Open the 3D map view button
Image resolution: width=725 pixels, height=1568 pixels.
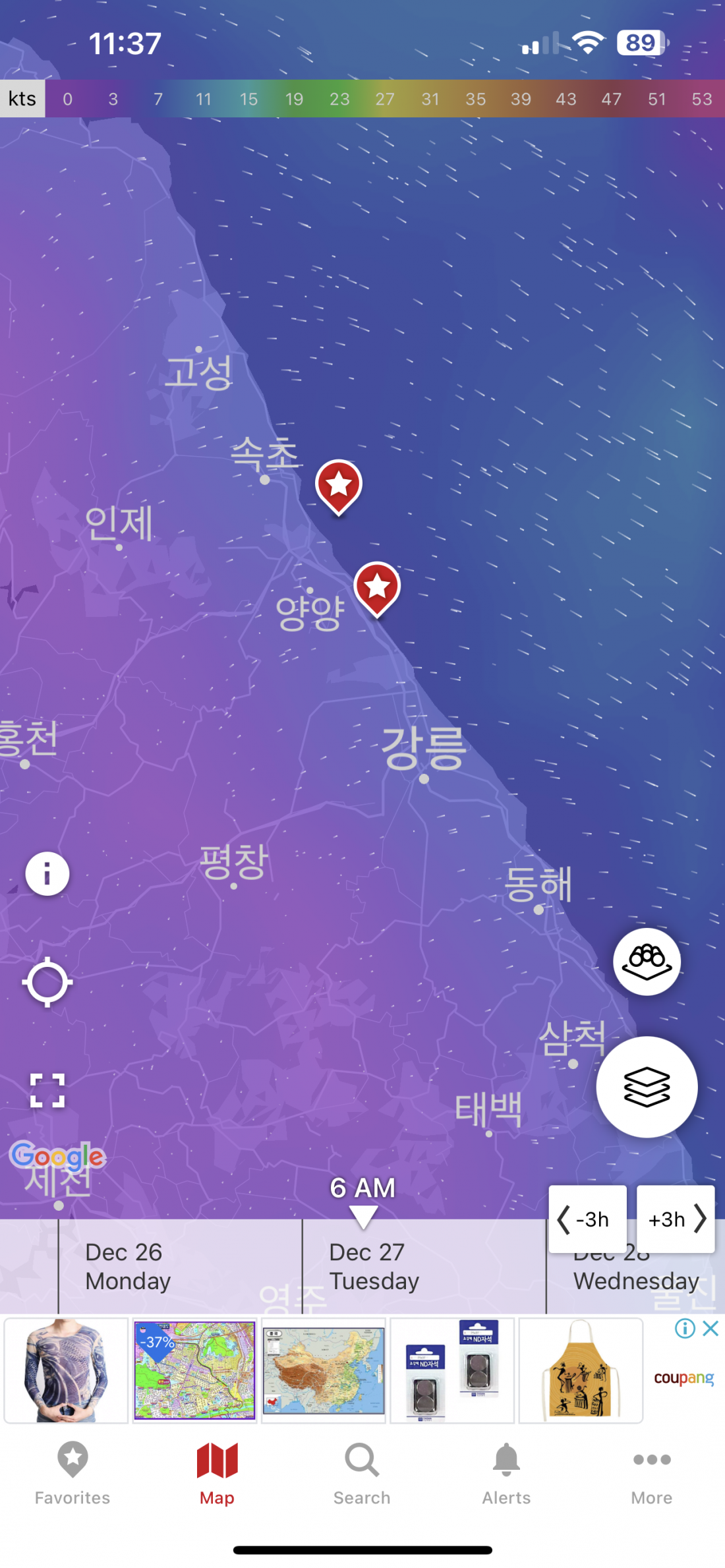pyautogui.click(x=646, y=962)
